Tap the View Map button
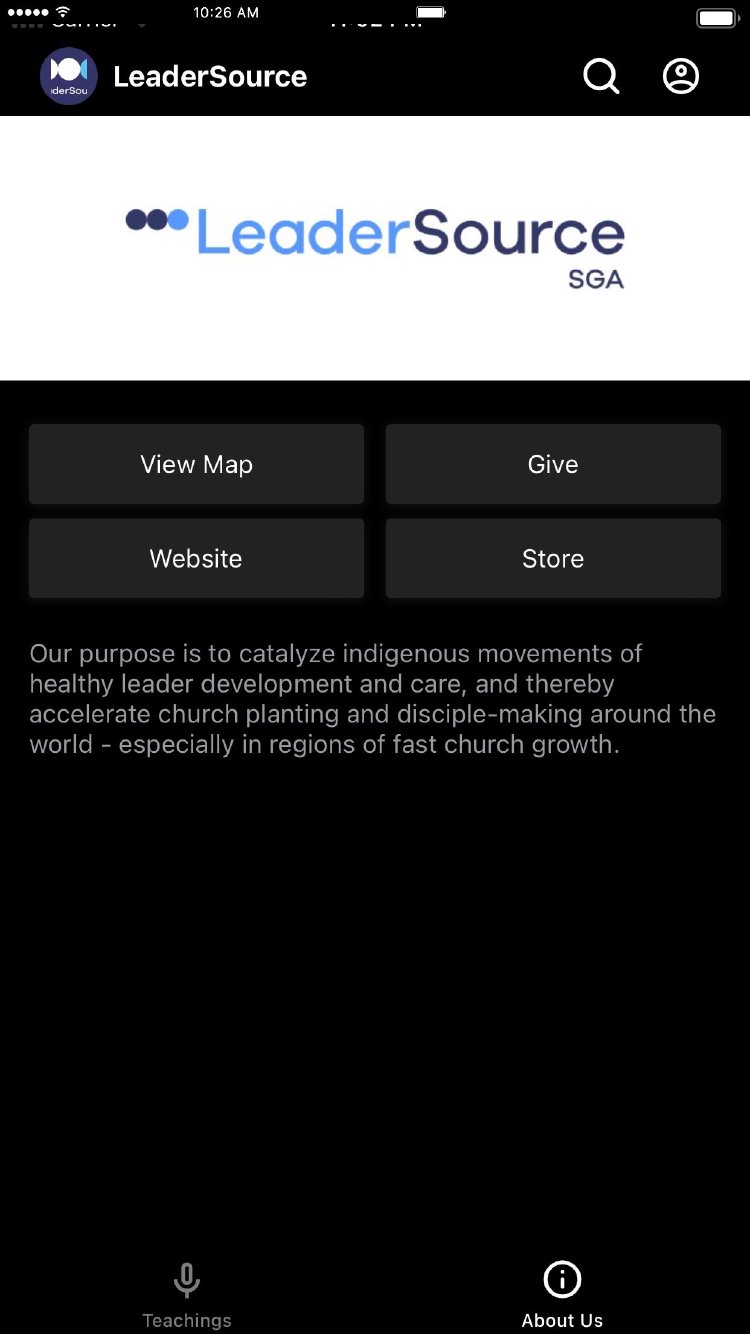 tap(196, 464)
